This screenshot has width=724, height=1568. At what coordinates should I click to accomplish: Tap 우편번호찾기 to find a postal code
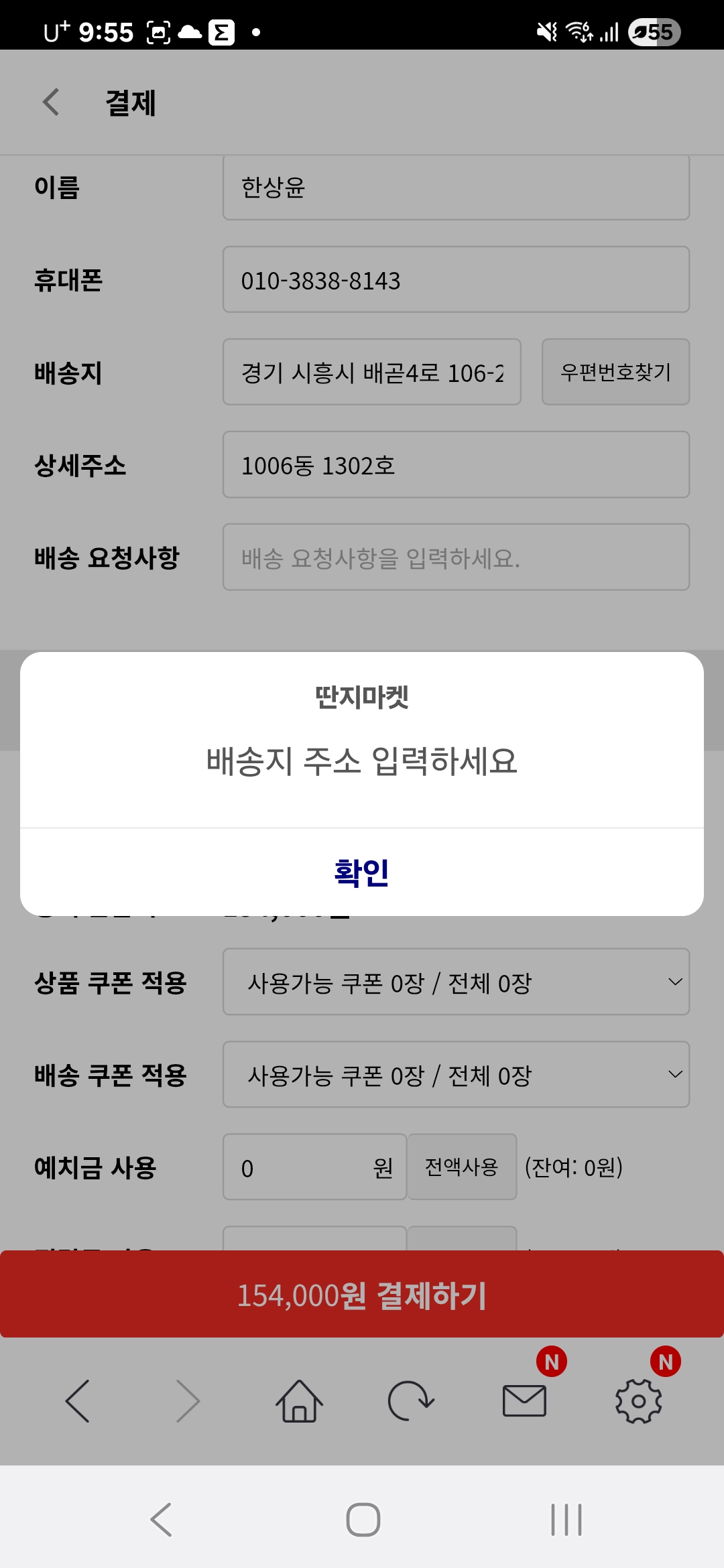[x=615, y=373]
